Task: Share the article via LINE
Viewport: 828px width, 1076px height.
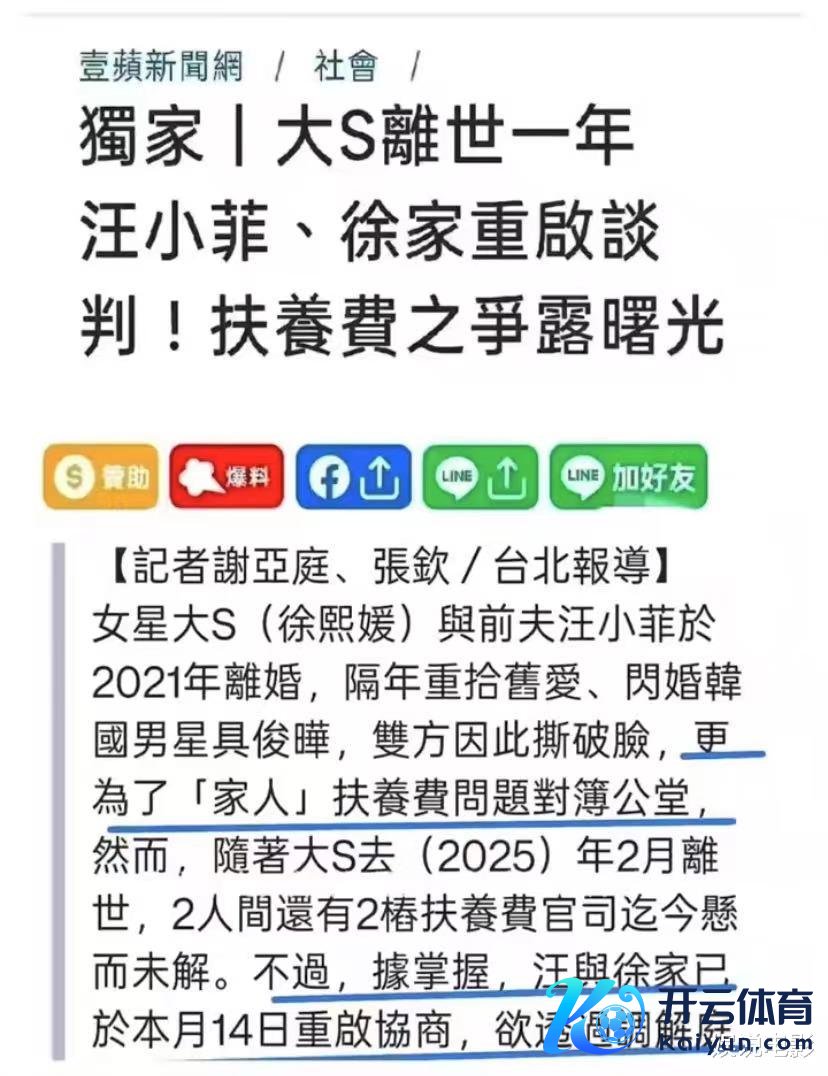Action: click(480, 478)
